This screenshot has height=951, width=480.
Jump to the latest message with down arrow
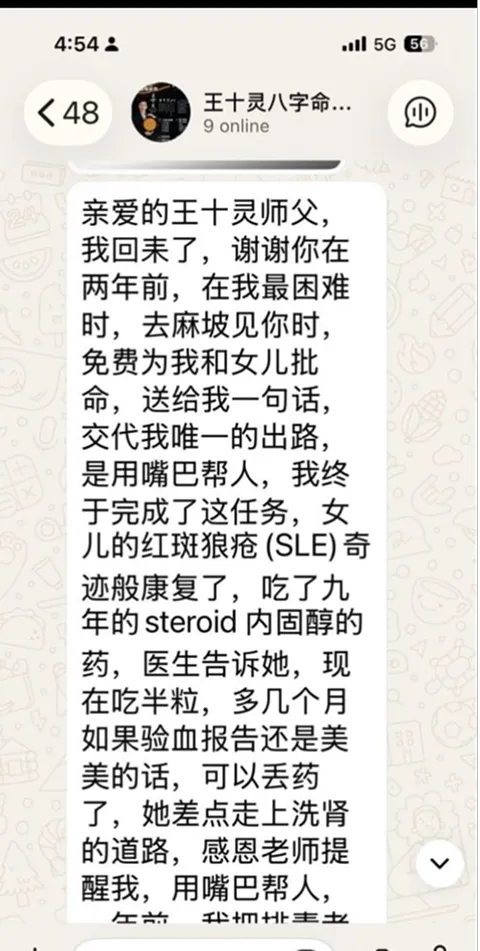click(x=439, y=863)
